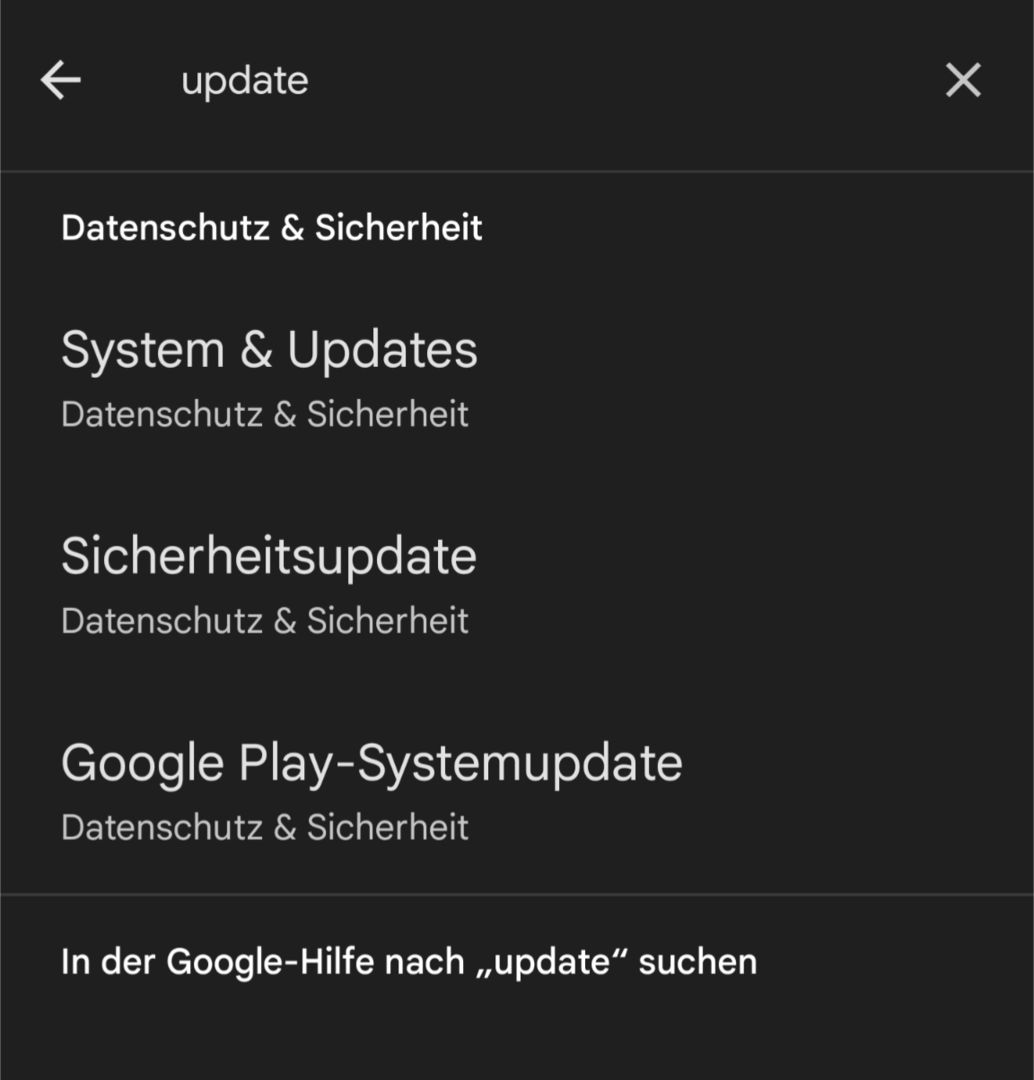Image resolution: width=1034 pixels, height=1080 pixels.
Task: Clear the search text with the X
Action: 963,80
